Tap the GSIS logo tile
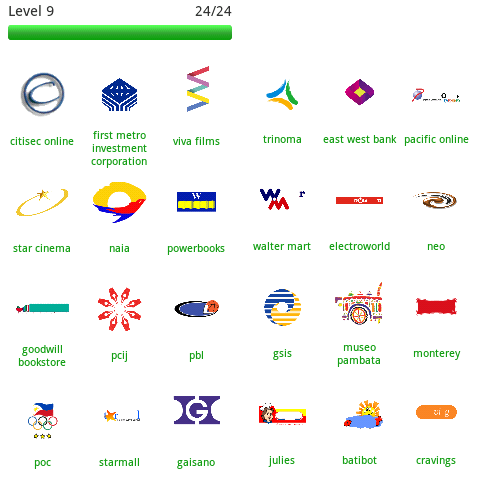 point(282,307)
